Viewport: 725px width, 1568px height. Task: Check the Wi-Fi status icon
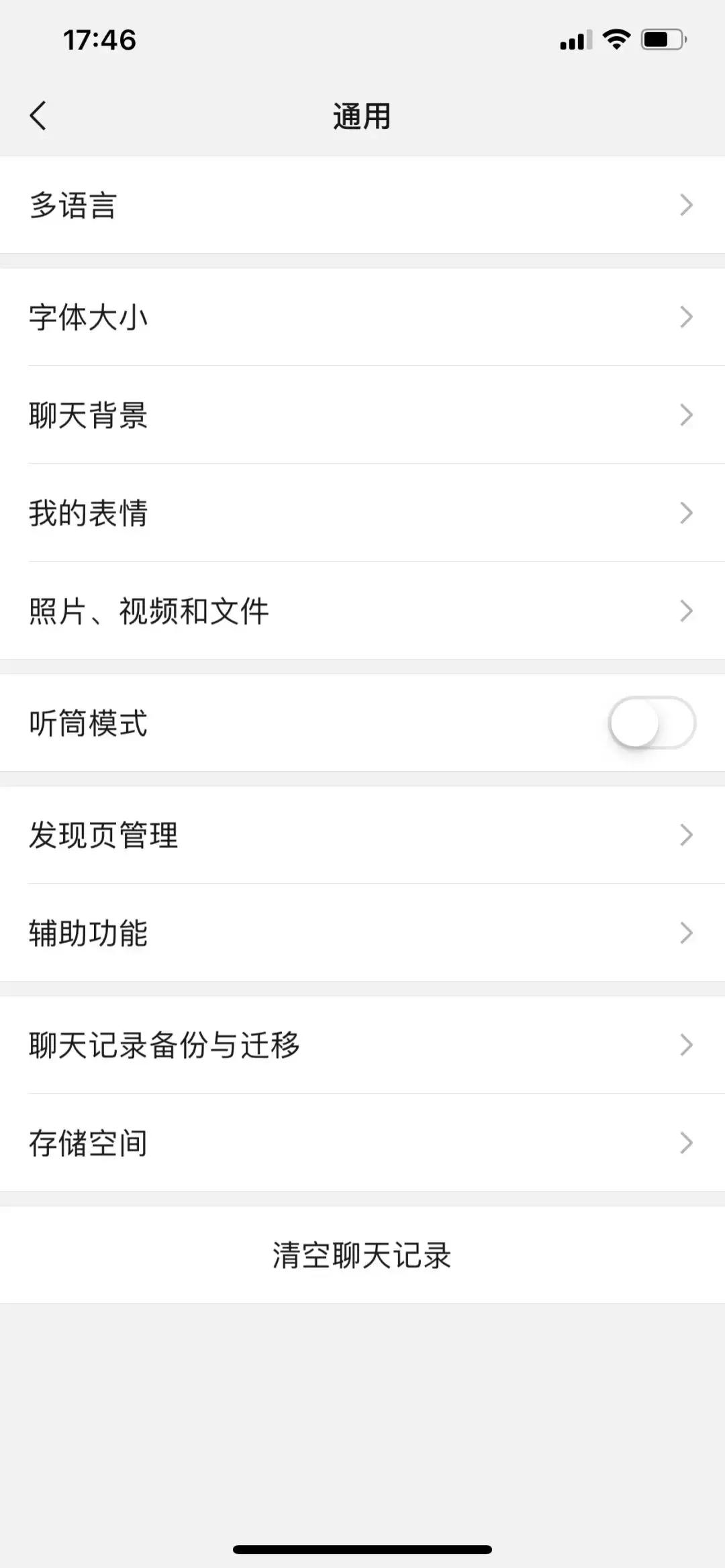point(615,40)
